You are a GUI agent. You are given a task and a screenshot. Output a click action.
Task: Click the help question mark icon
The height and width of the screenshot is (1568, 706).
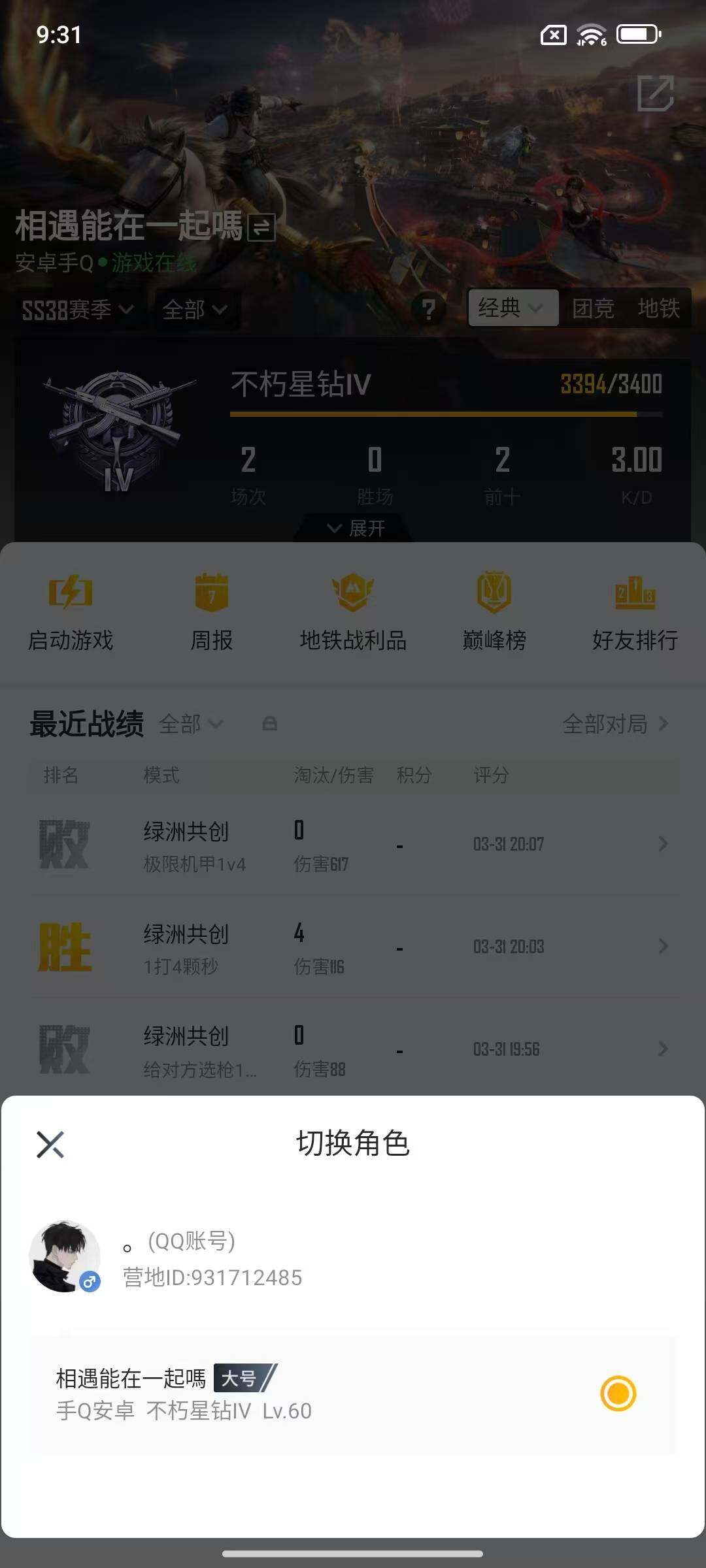(x=428, y=309)
